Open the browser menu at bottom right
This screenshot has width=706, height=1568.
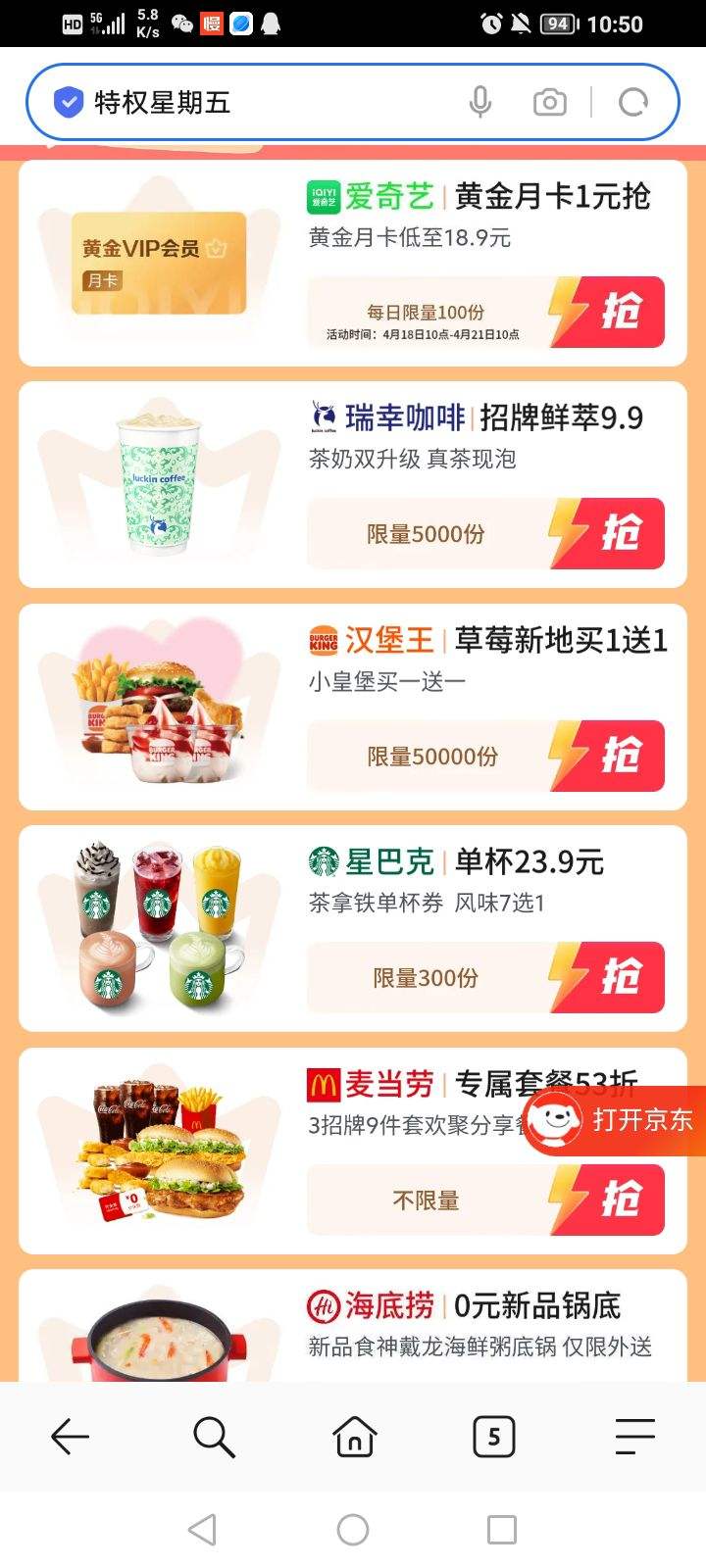(x=634, y=1437)
